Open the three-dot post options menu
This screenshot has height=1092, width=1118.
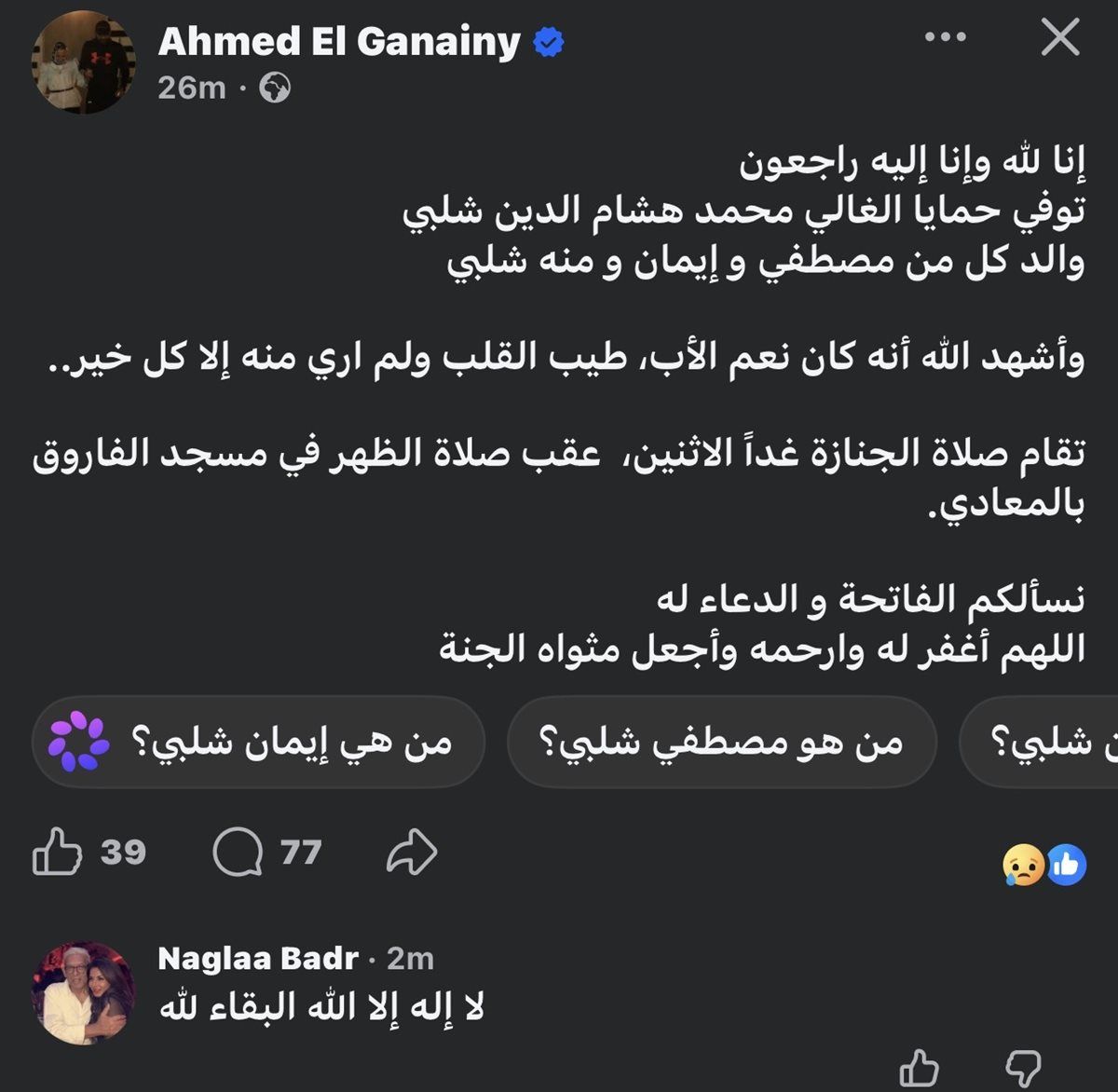click(x=945, y=37)
